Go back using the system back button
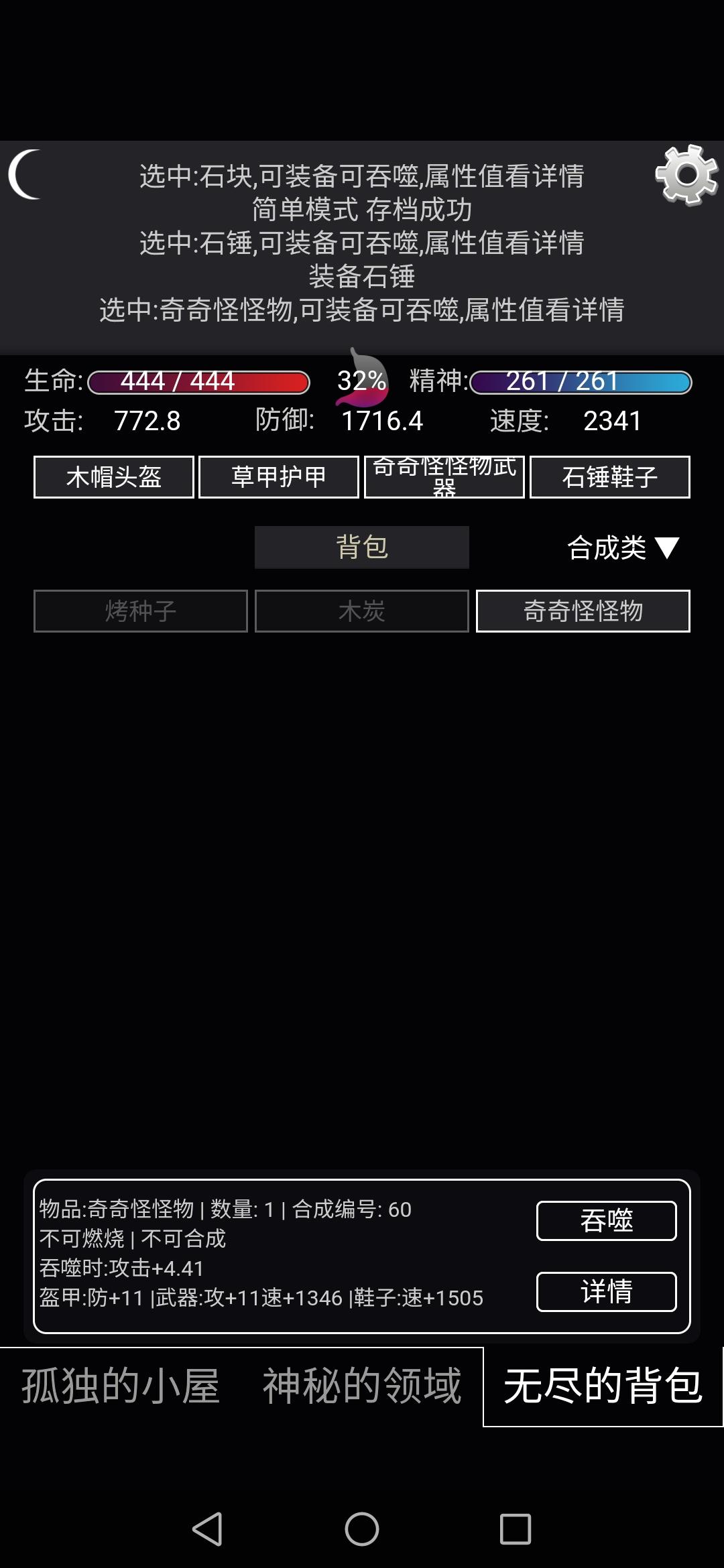The height and width of the screenshot is (1568, 724). 207,1529
